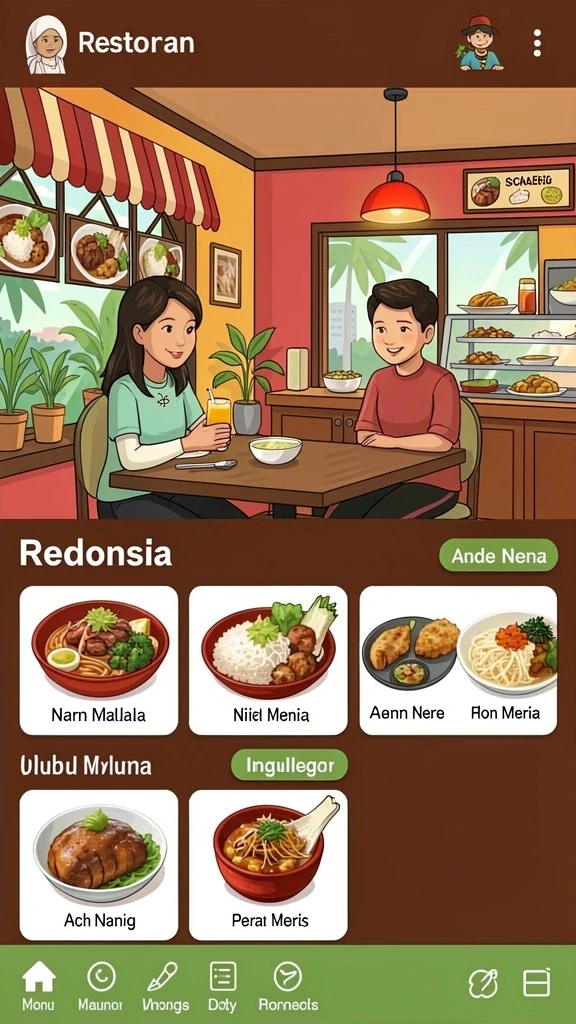Open the Ach Nanig dish card
This screenshot has height=1024, width=576.
point(99,865)
